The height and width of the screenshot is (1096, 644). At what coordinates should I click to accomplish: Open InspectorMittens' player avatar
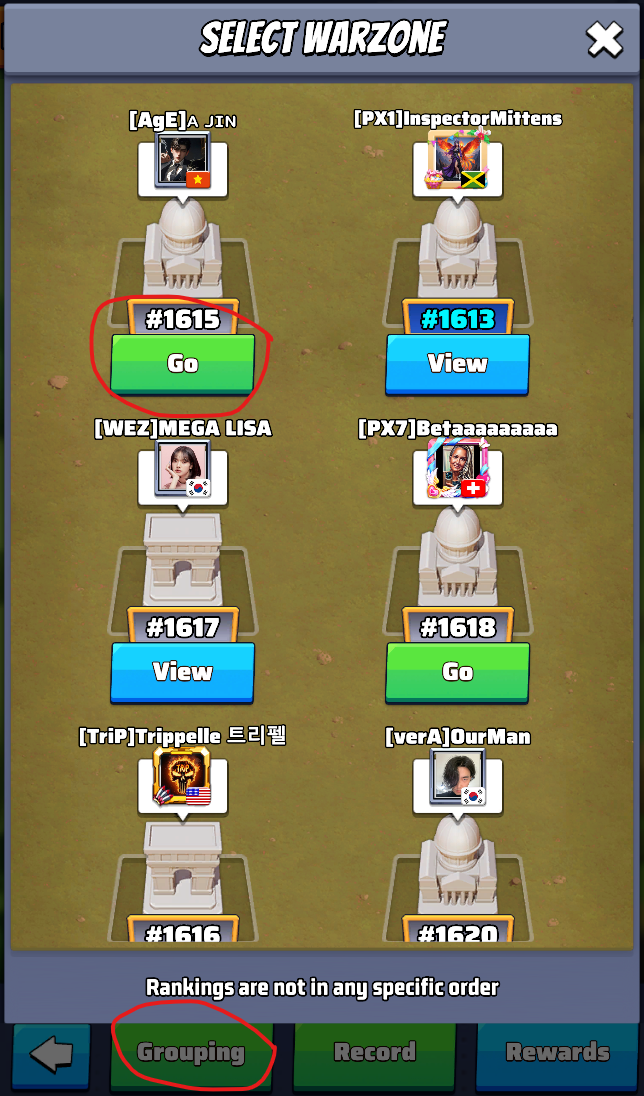pyautogui.click(x=457, y=161)
